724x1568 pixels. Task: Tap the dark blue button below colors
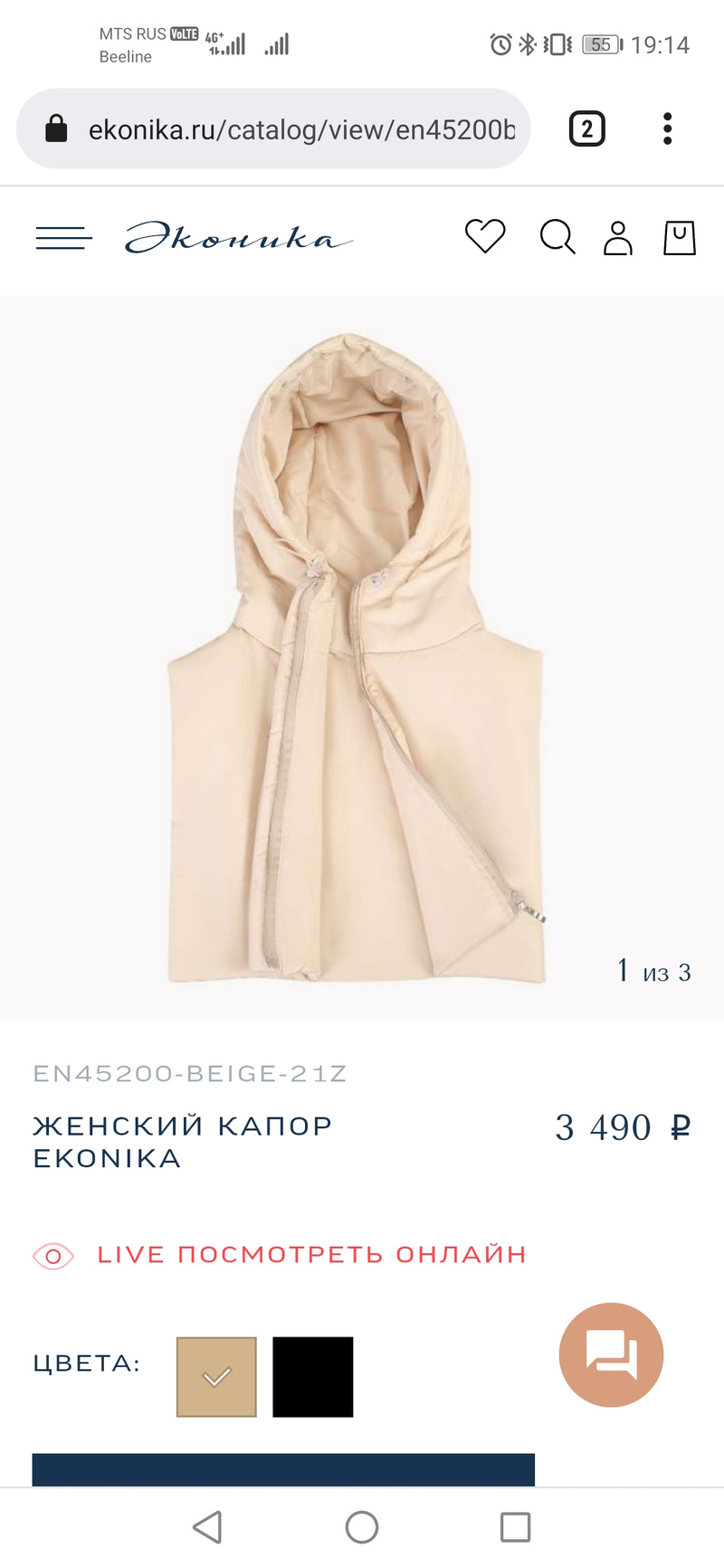(x=283, y=1468)
